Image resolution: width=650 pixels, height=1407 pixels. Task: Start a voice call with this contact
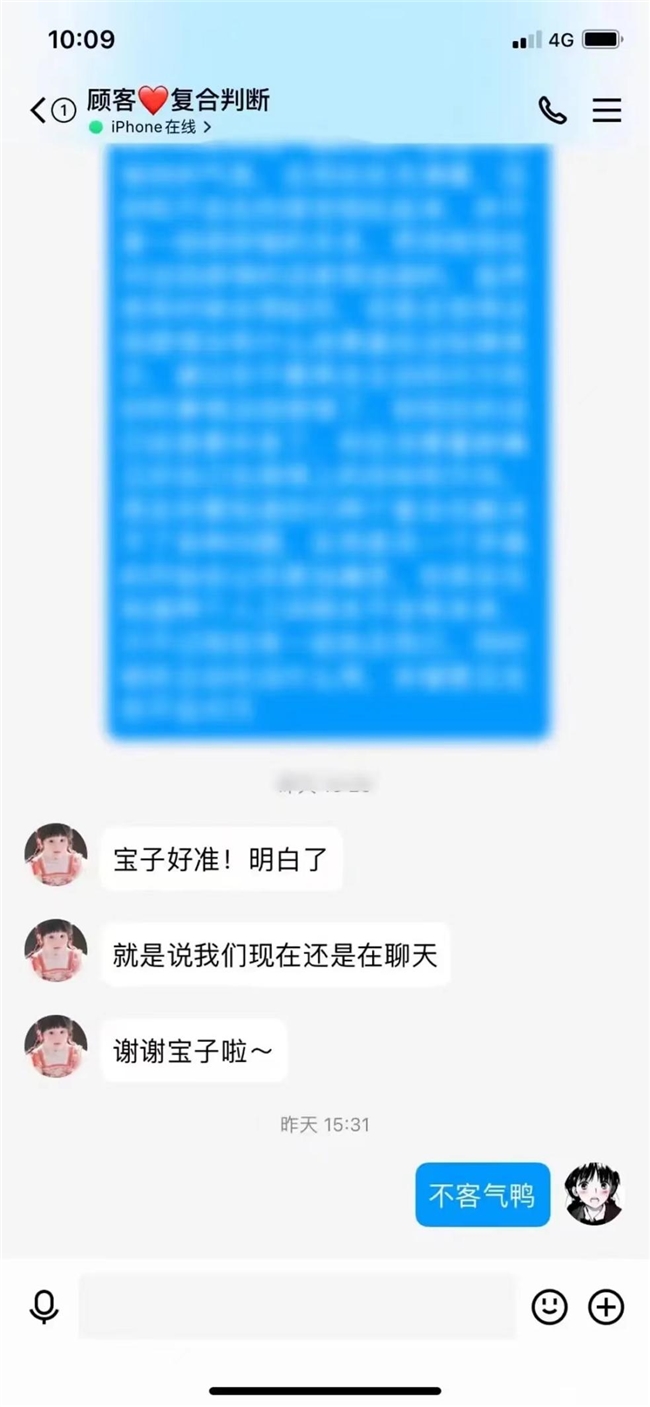pos(552,110)
